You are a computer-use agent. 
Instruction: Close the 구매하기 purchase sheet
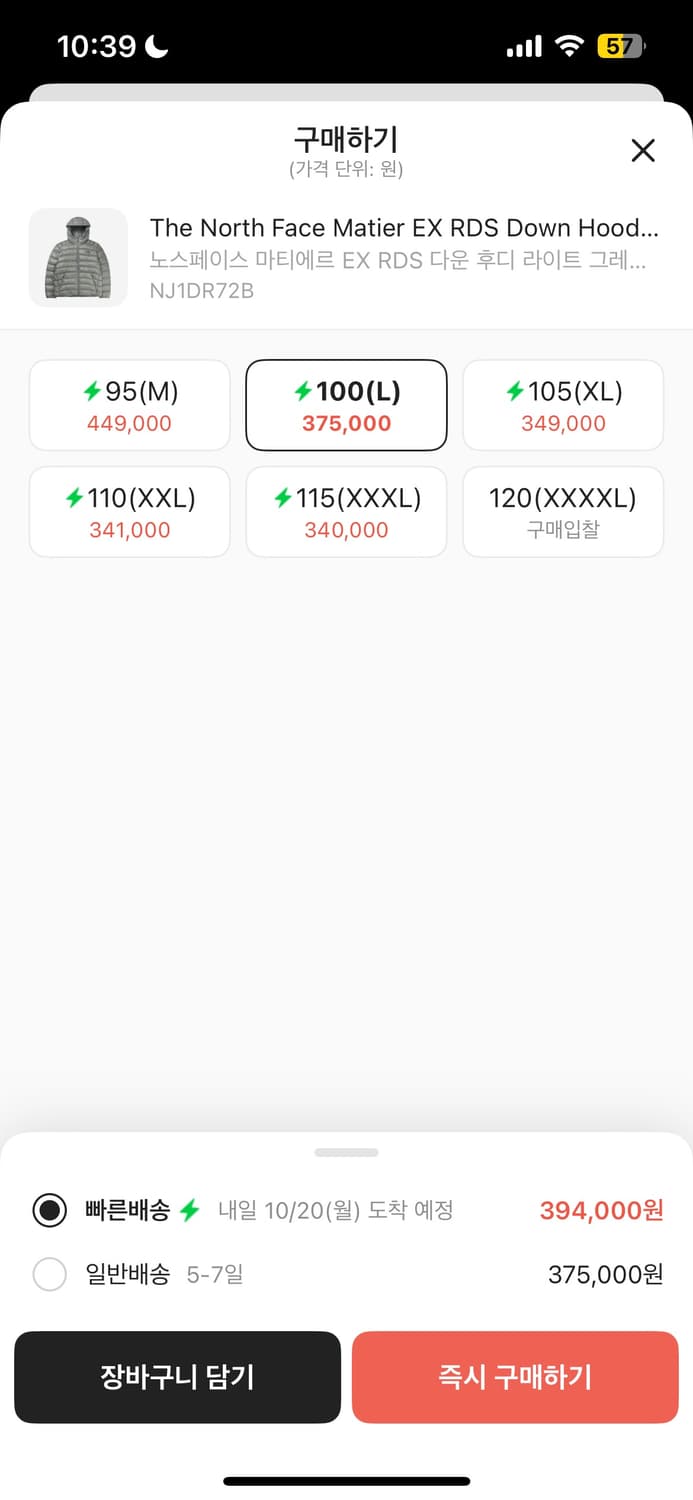click(x=643, y=151)
